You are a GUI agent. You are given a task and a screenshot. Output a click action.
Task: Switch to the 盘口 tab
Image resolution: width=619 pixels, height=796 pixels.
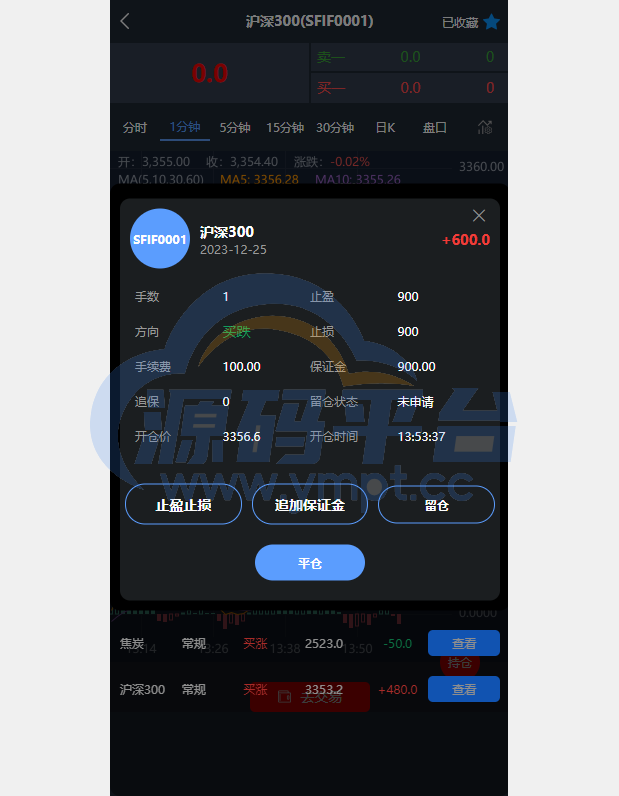[435, 128]
